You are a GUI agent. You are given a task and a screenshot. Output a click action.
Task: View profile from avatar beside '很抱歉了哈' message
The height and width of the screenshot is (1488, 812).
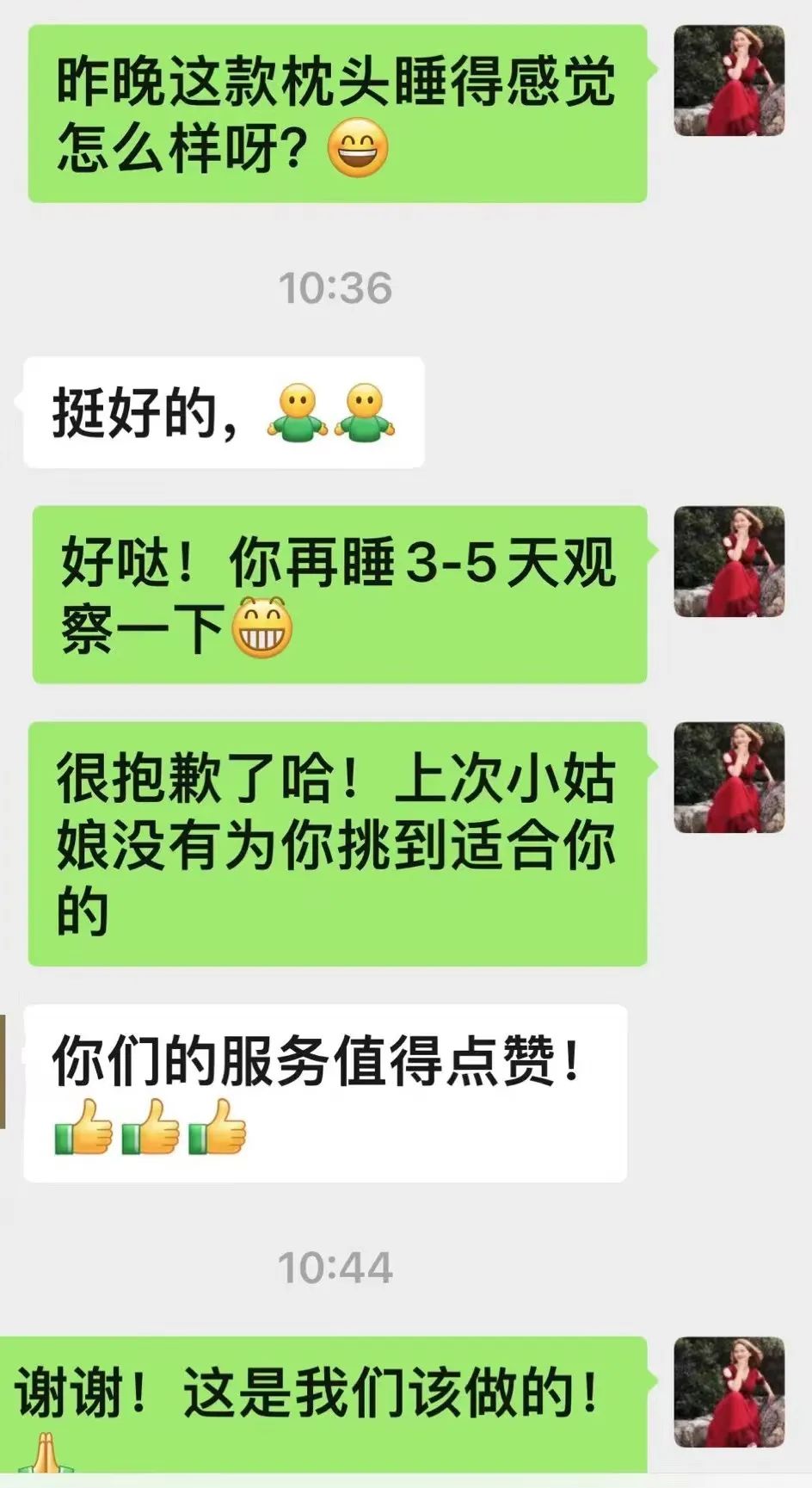729,777
